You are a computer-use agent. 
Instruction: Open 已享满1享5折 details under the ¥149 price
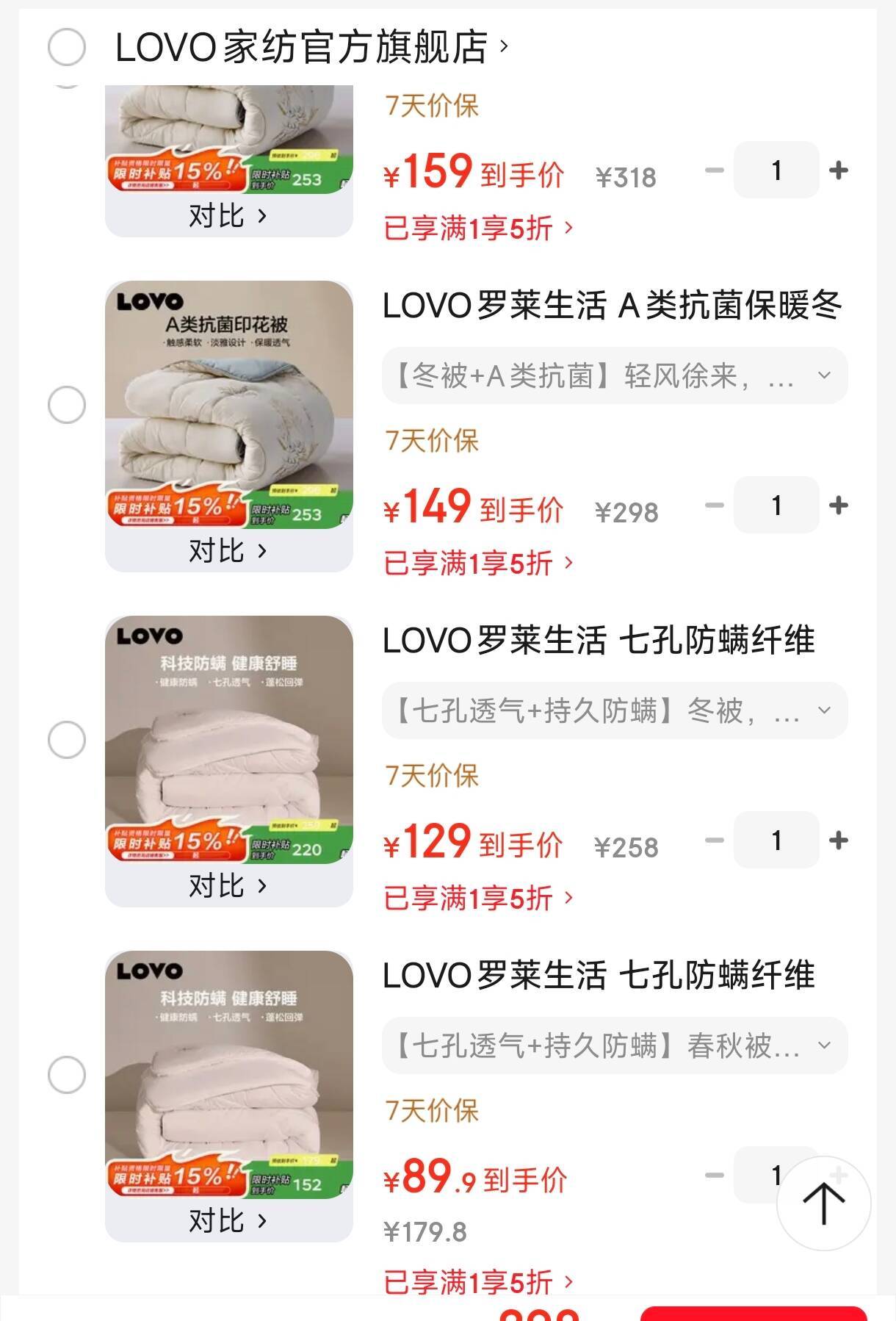477,564
